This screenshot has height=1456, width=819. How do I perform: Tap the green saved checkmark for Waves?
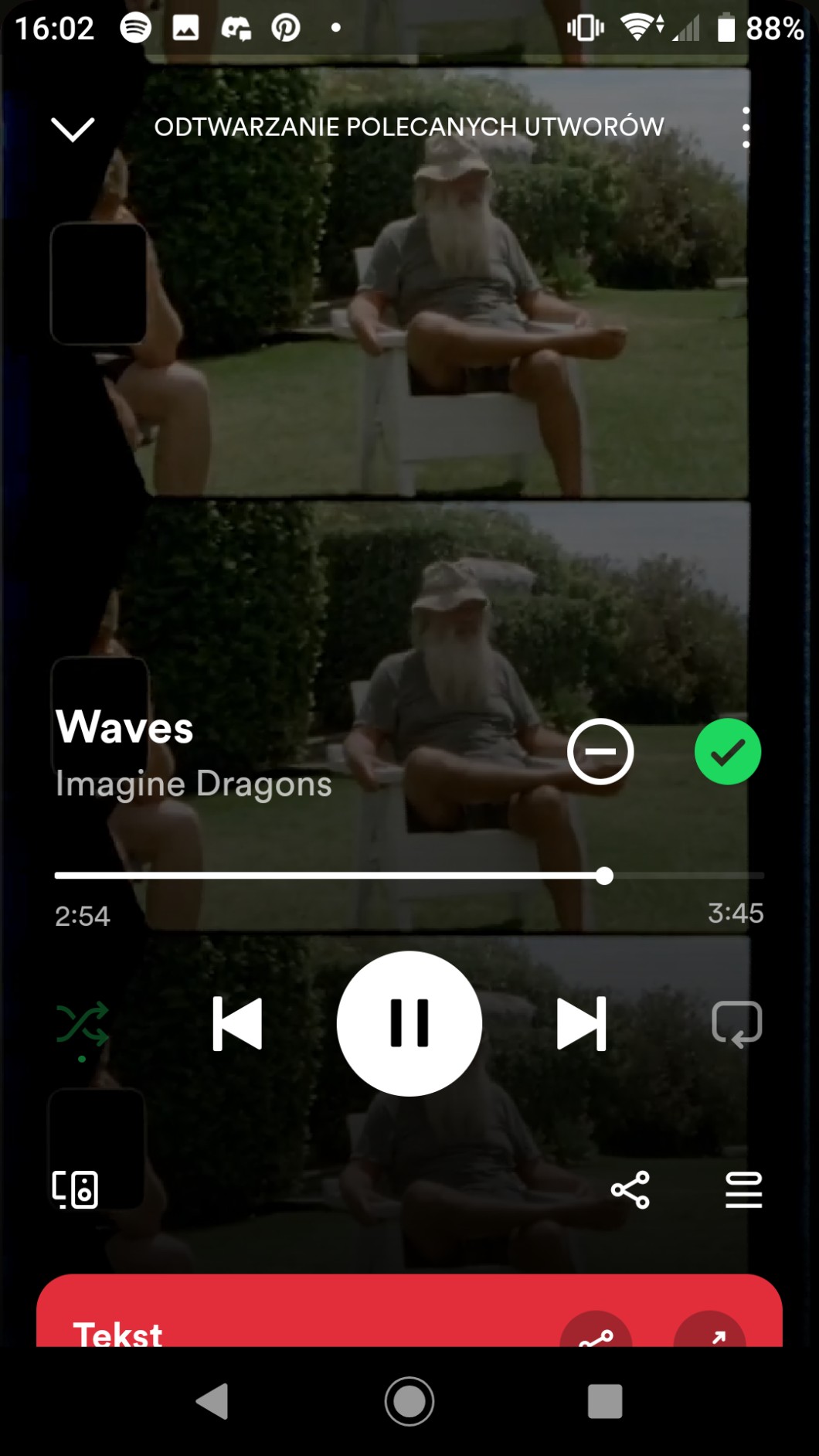point(727,752)
